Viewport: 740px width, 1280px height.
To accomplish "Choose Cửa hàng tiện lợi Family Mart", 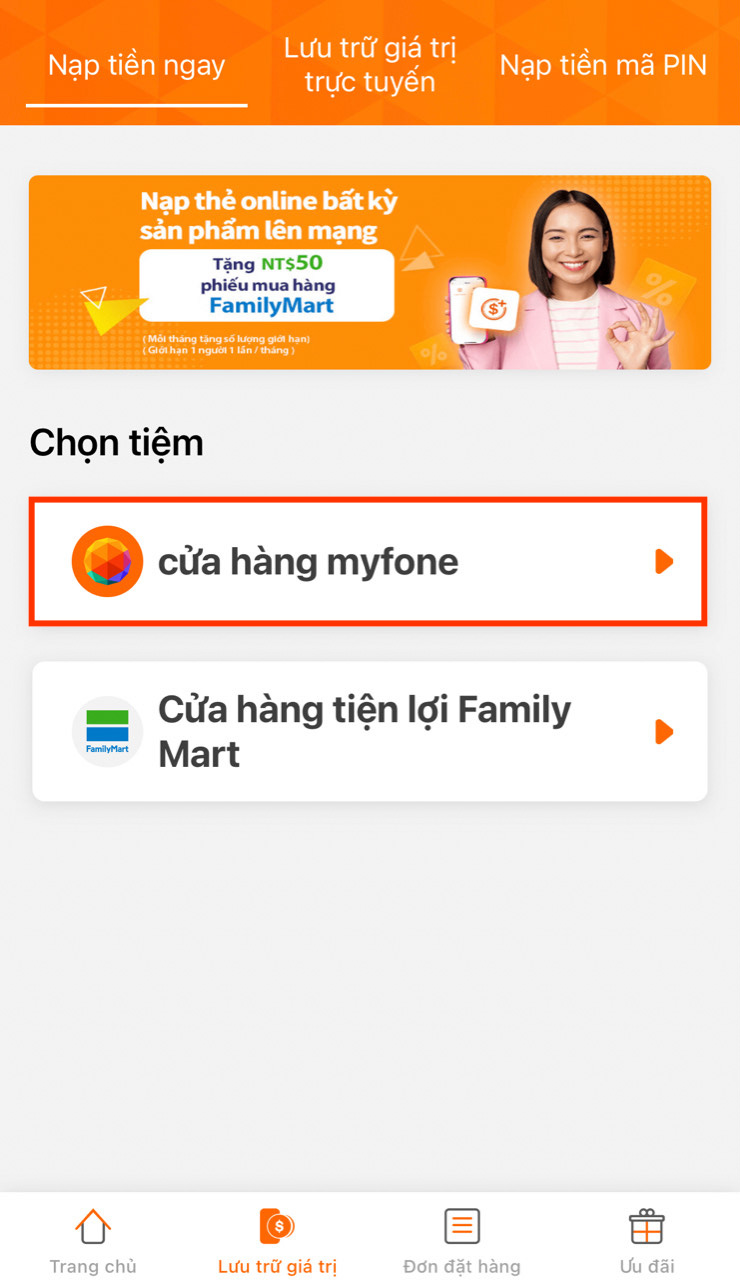I will coord(369,731).
